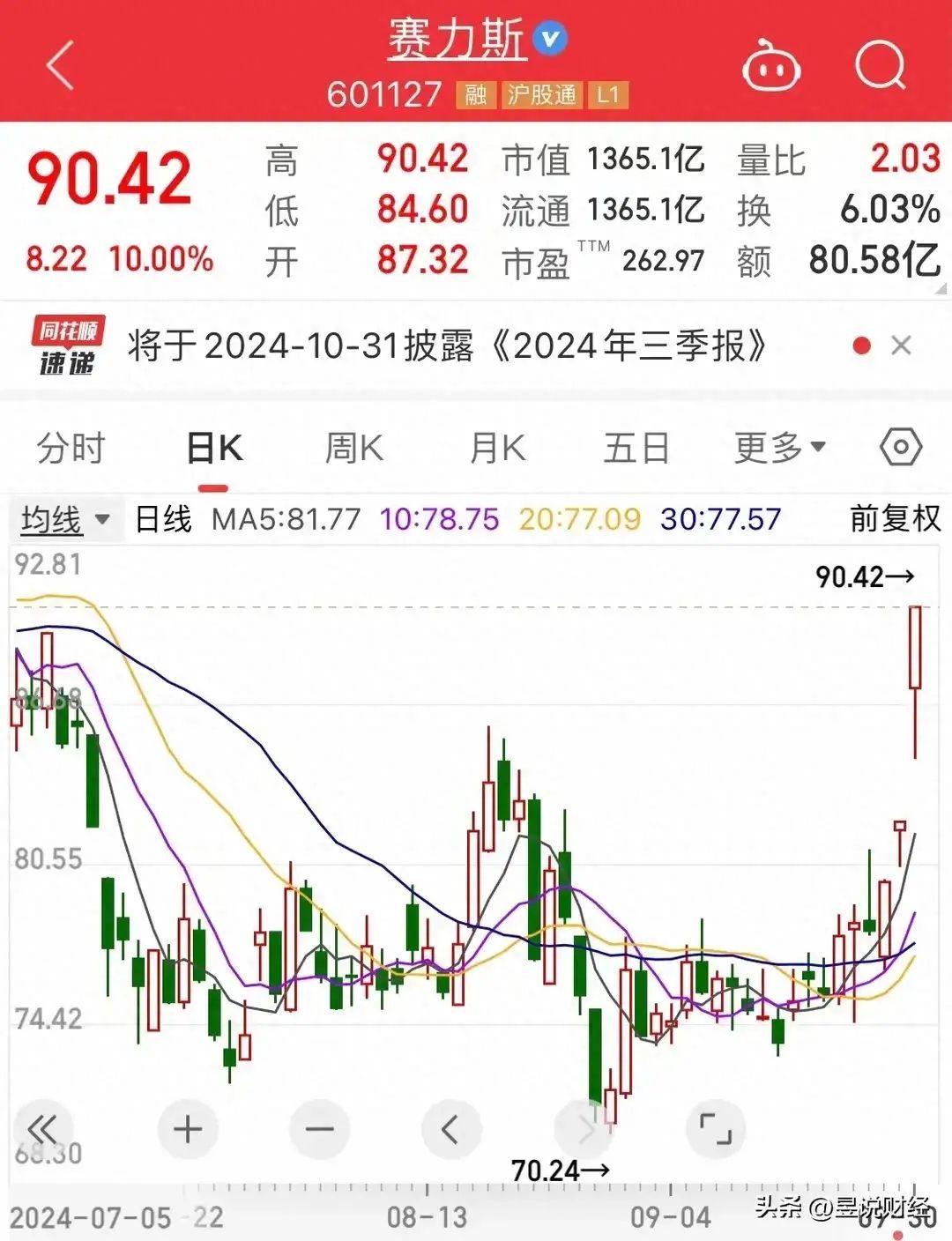Zoom out the K-line chart
Image resolution: width=952 pixels, height=1241 pixels.
click(x=319, y=1129)
